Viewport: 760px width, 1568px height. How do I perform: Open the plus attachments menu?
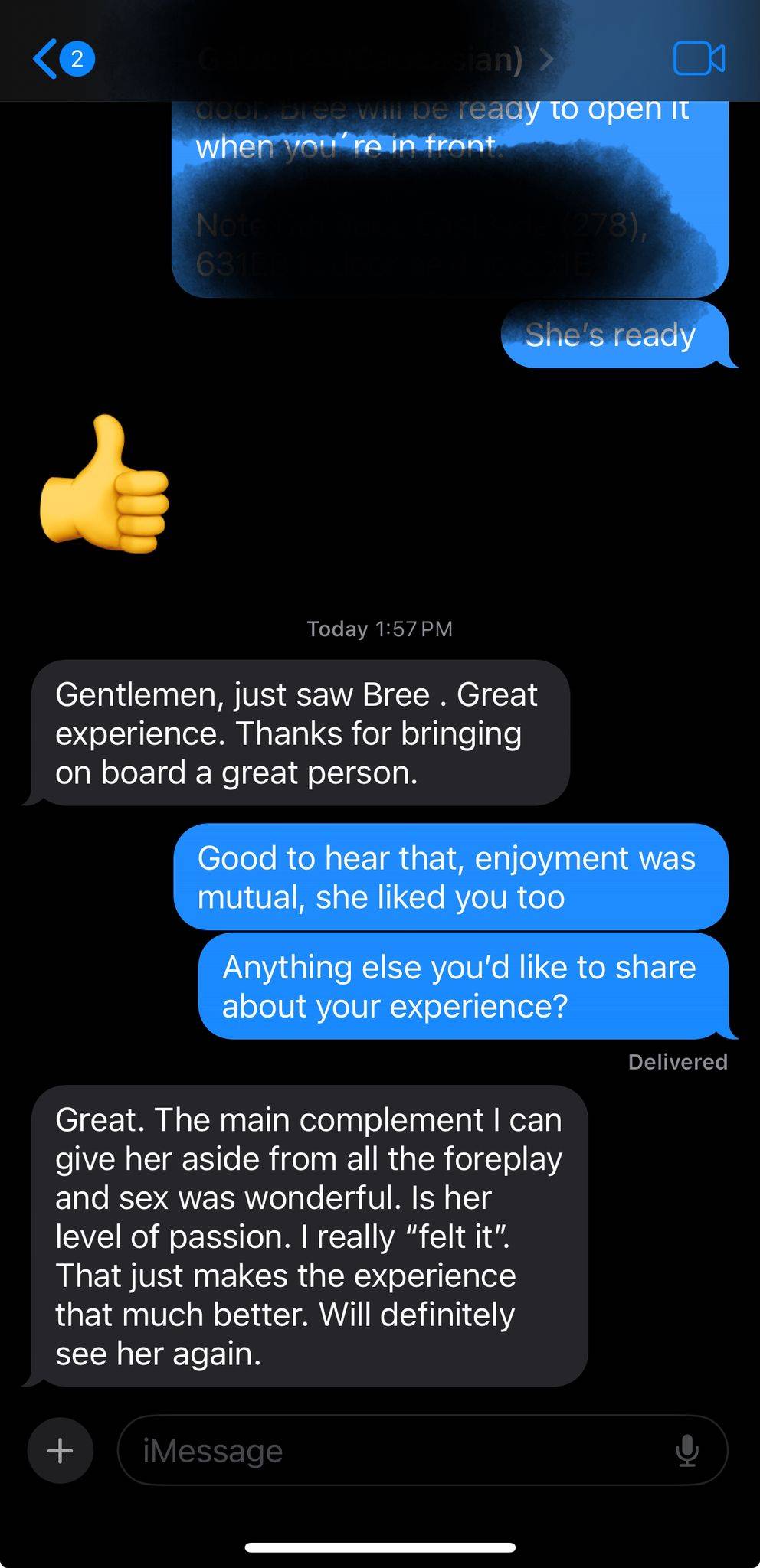(x=60, y=1450)
